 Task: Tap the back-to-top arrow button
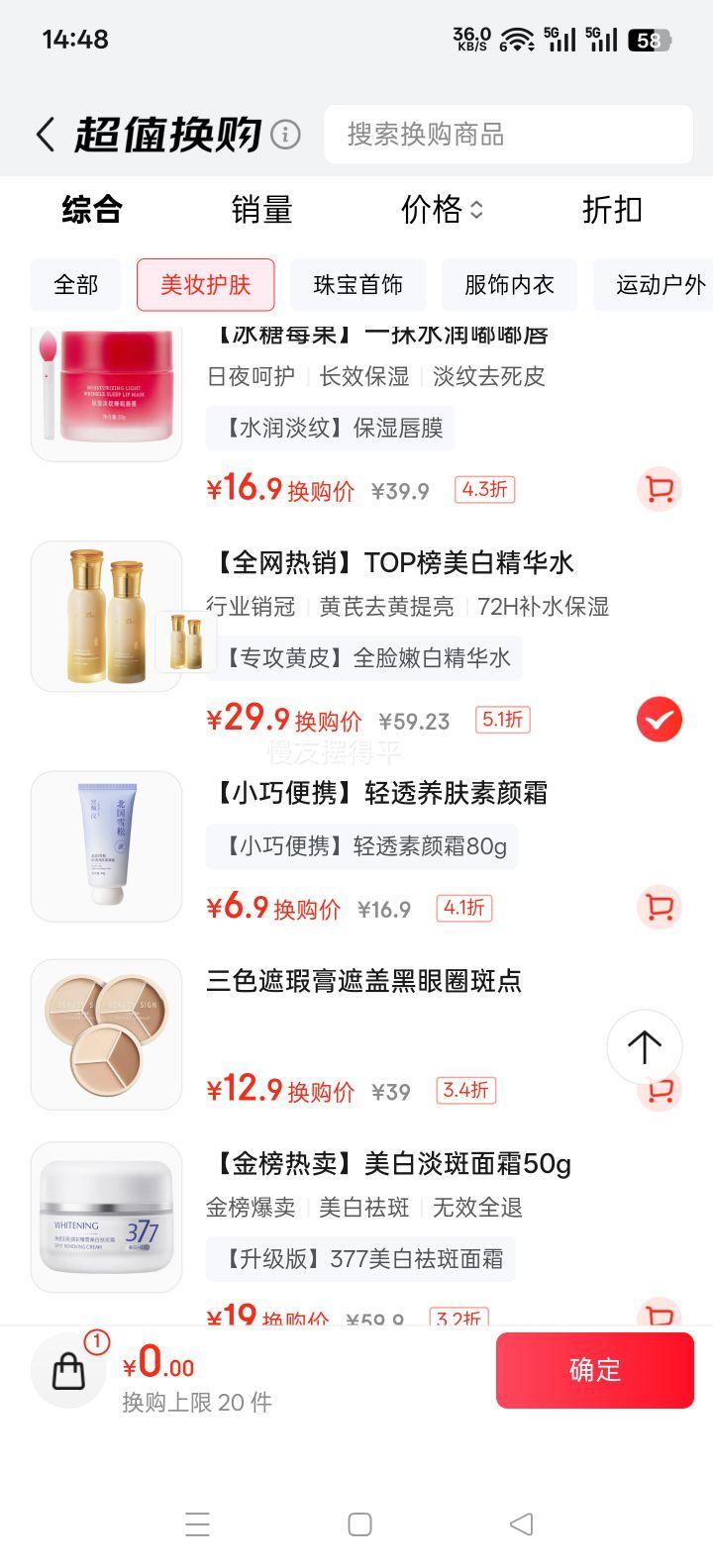645,1047
